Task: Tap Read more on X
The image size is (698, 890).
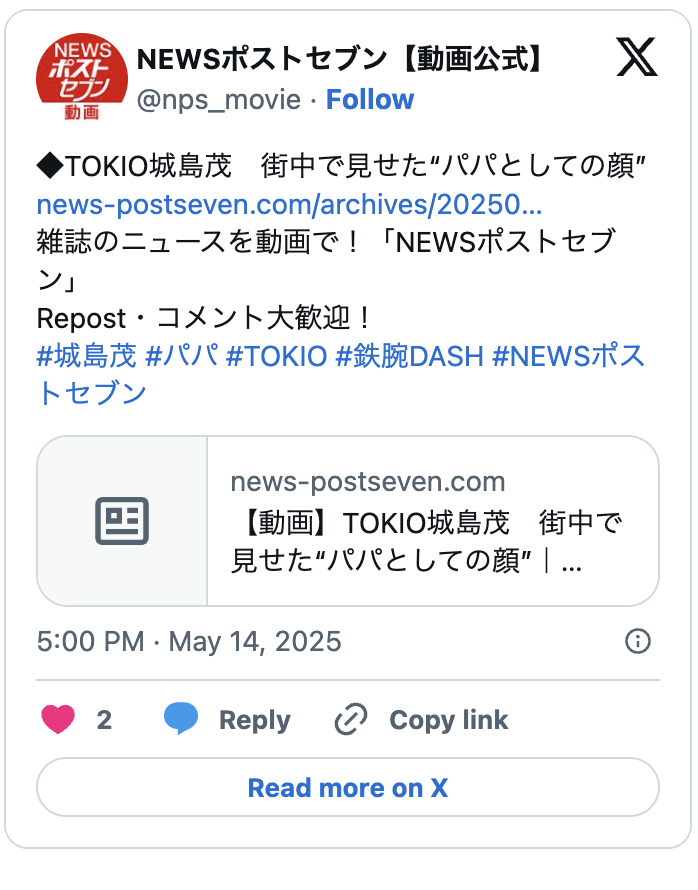Action: 348,788
